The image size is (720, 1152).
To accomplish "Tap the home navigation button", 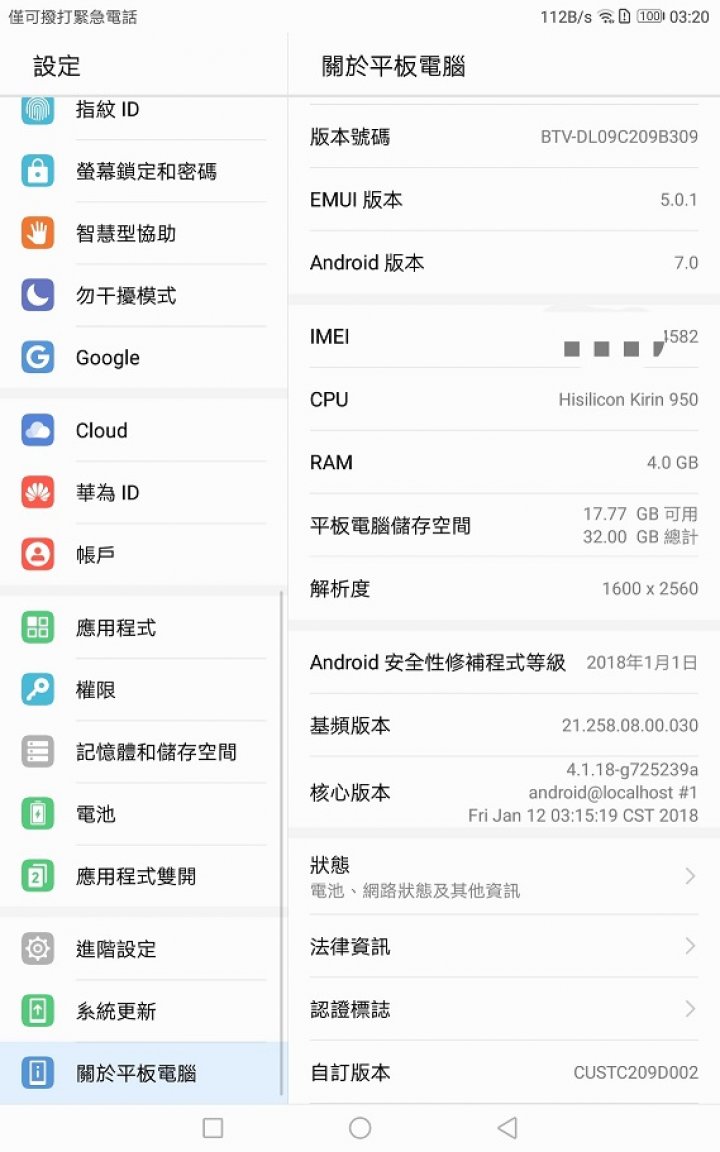I will 360,1128.
